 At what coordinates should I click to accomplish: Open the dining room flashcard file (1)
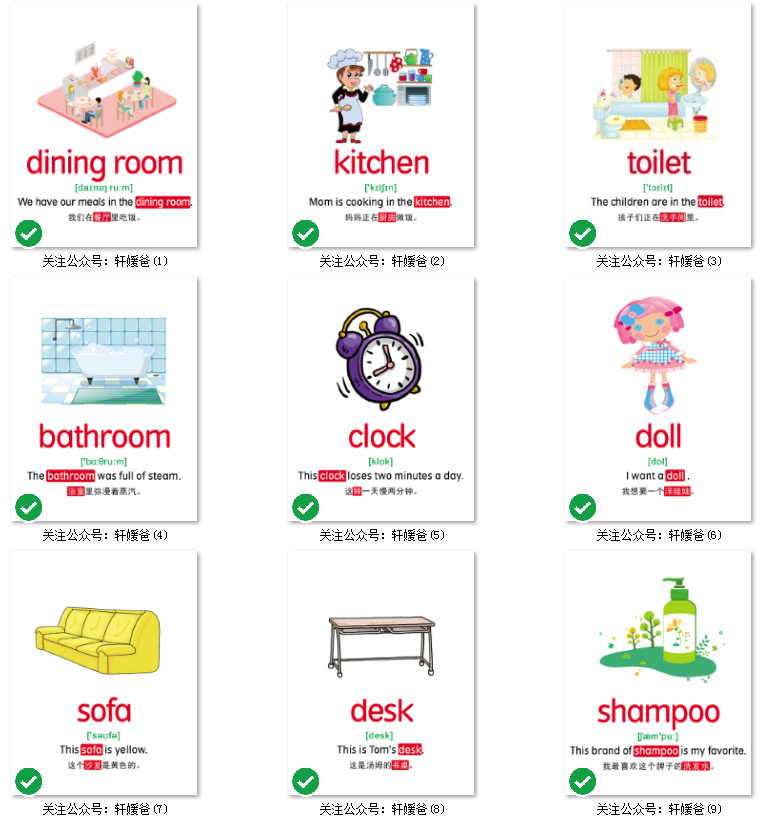(104, 125)
